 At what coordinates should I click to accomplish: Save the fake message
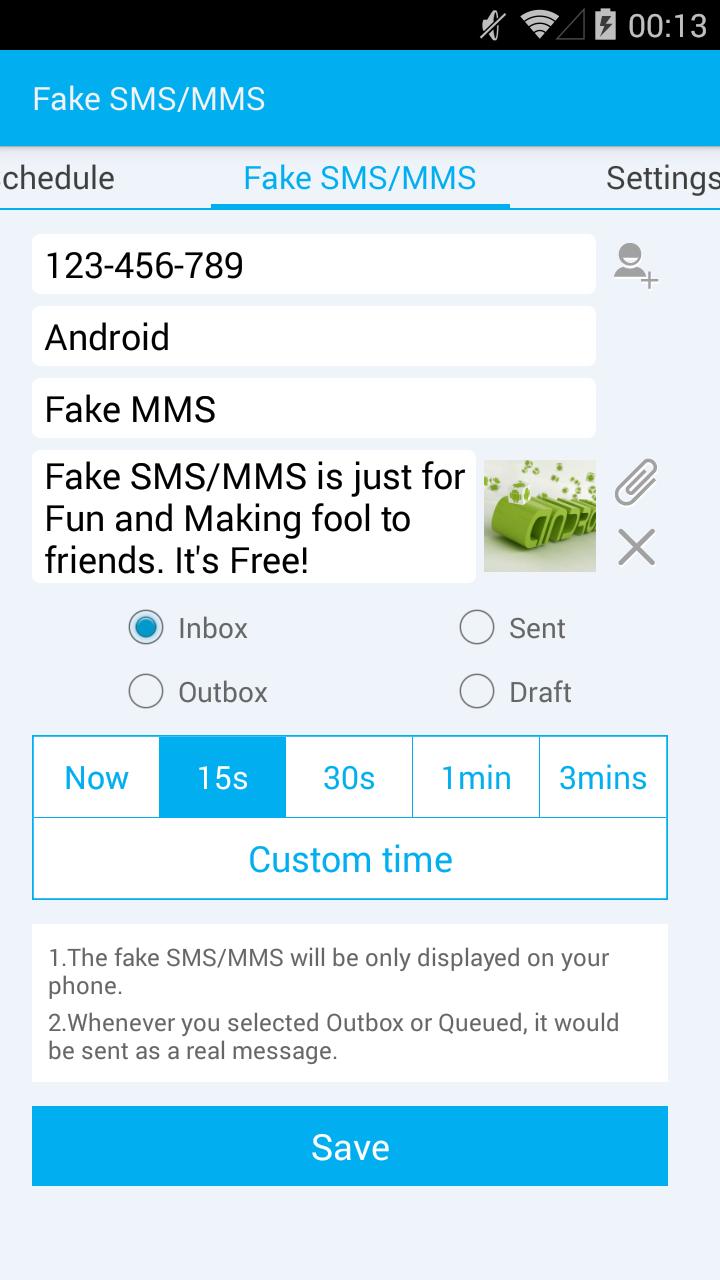click(350, 1146)
